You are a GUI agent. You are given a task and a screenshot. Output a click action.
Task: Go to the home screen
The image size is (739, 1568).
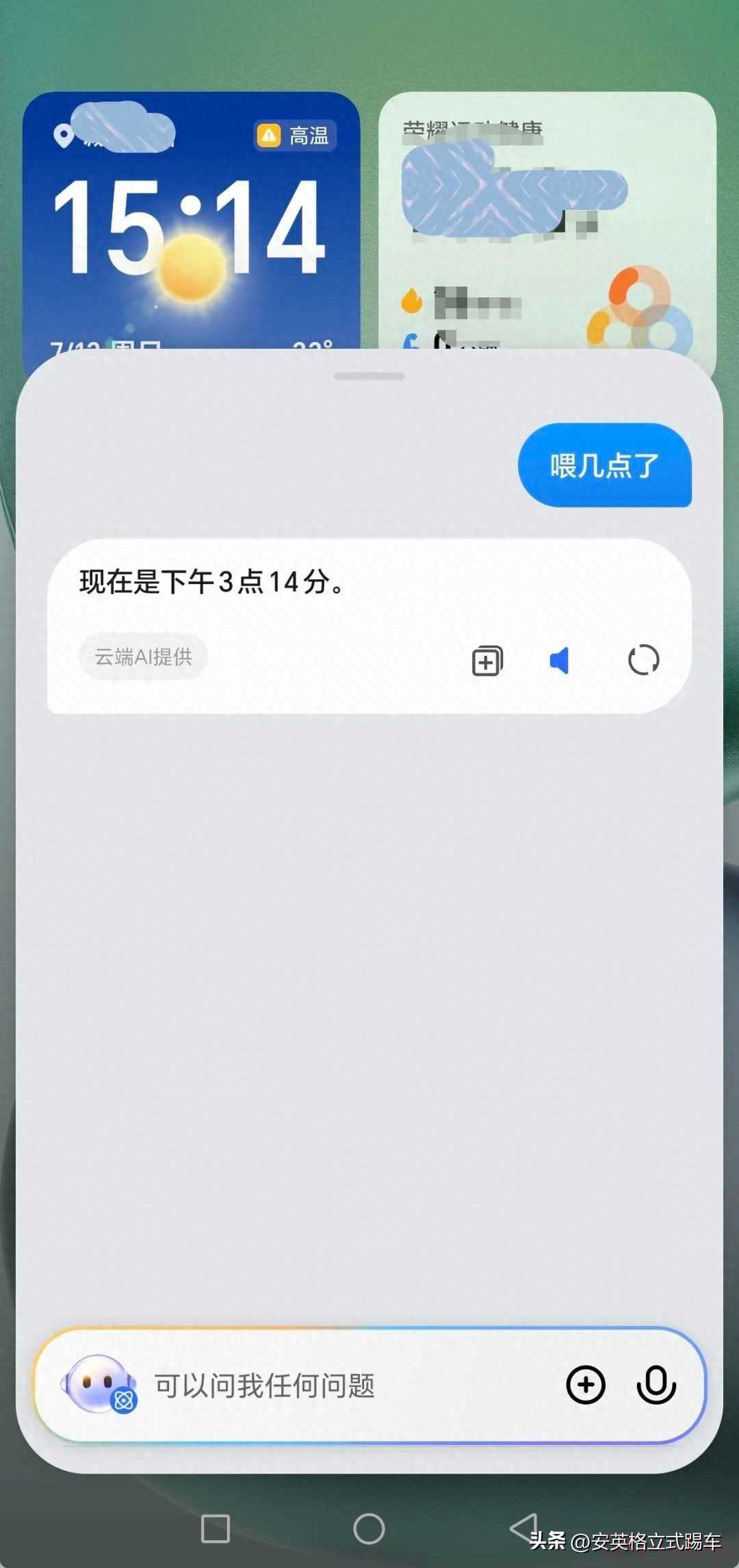coord(369,1528)
